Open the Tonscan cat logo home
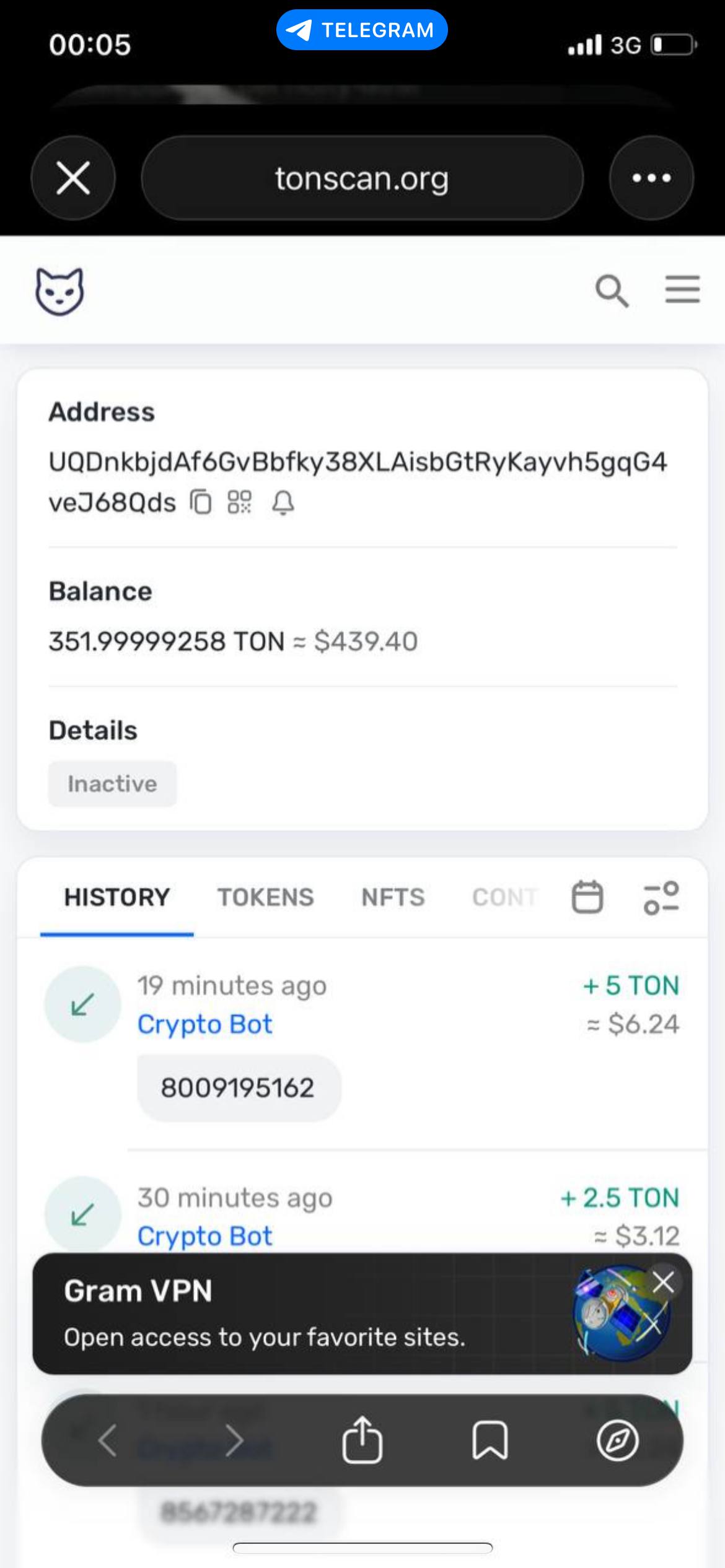 pyautogui.click(x=59, y=291)
